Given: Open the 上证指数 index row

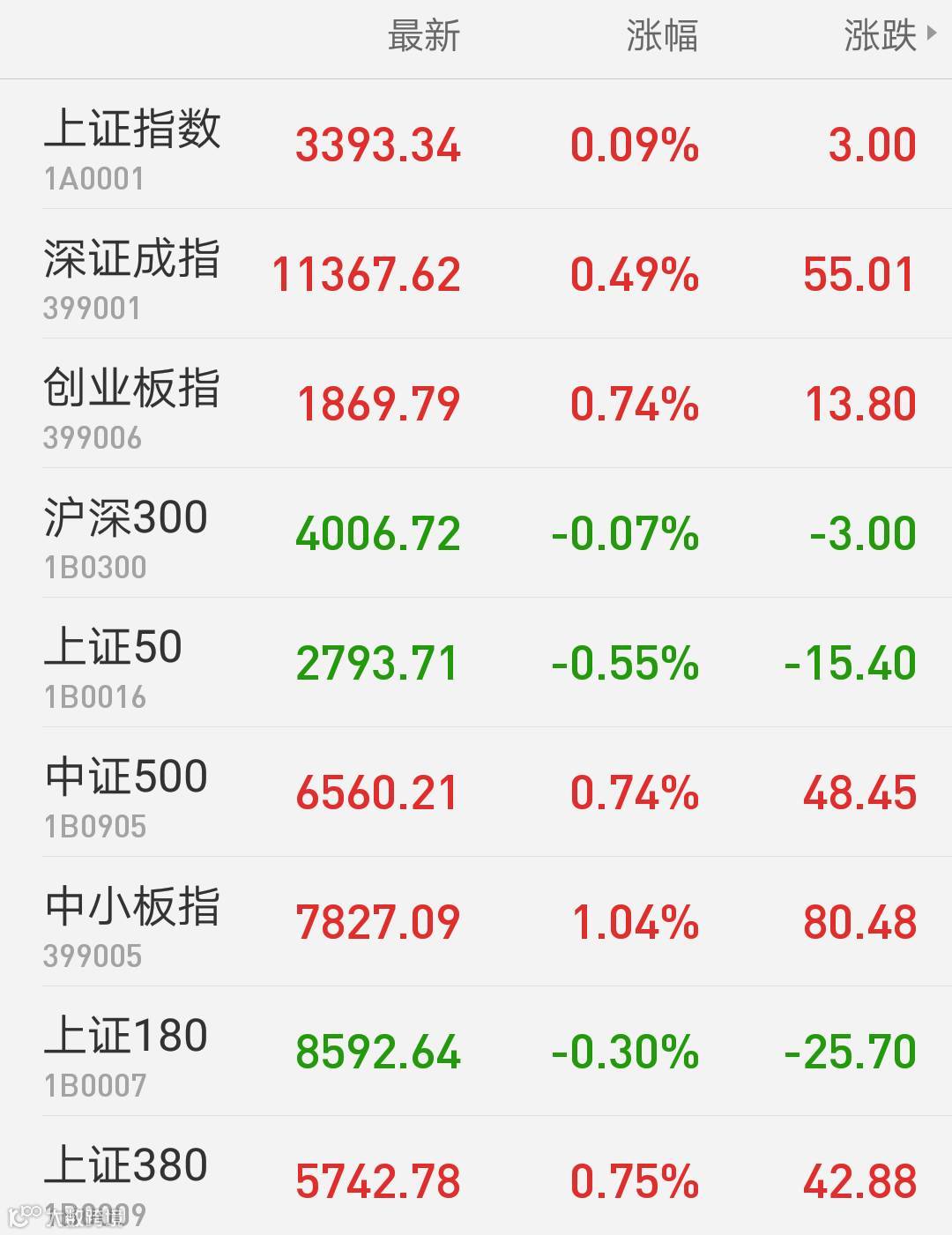Looking at the screenshot, I should [476, 144].
